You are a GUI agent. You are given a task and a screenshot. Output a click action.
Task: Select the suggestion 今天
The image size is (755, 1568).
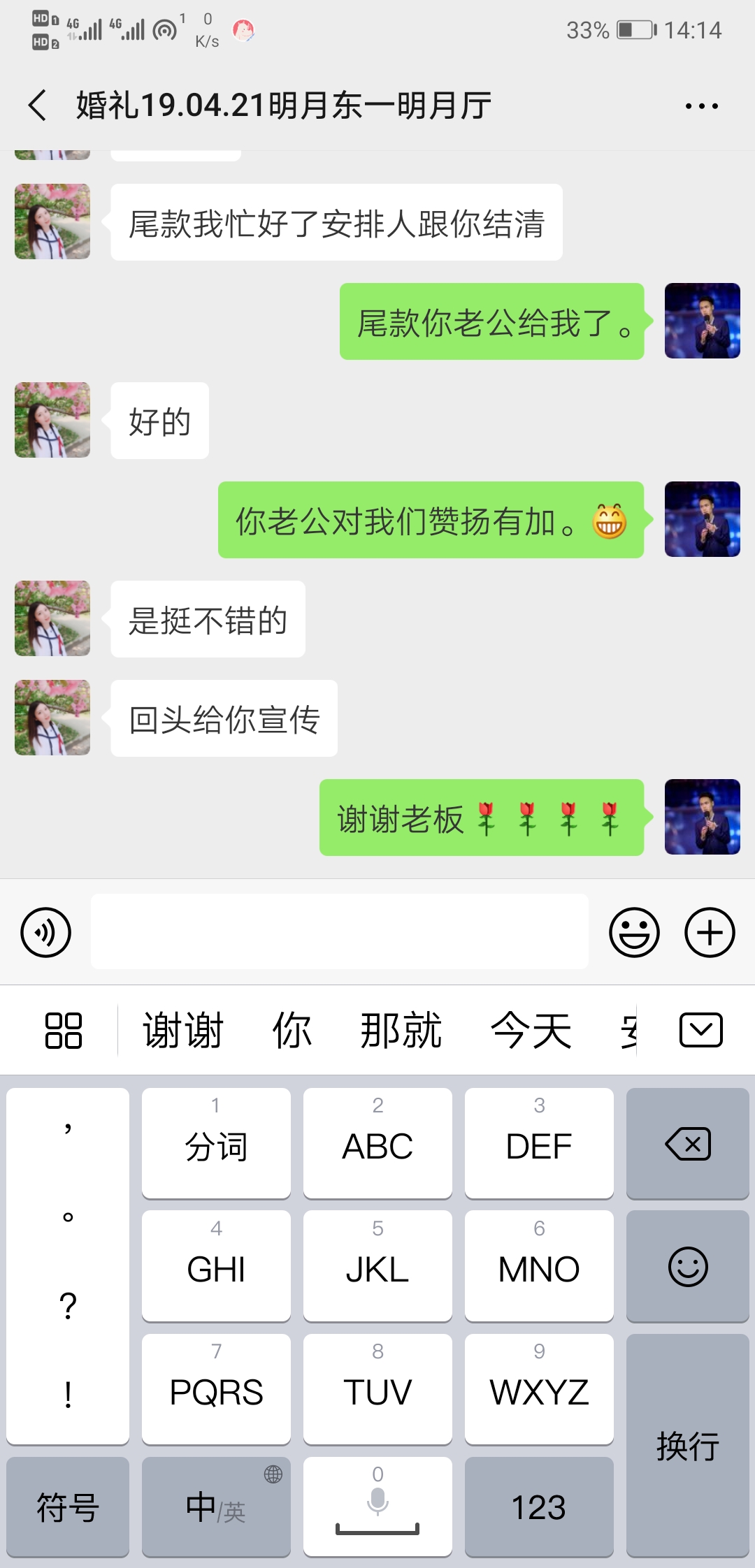[531, 1031]
